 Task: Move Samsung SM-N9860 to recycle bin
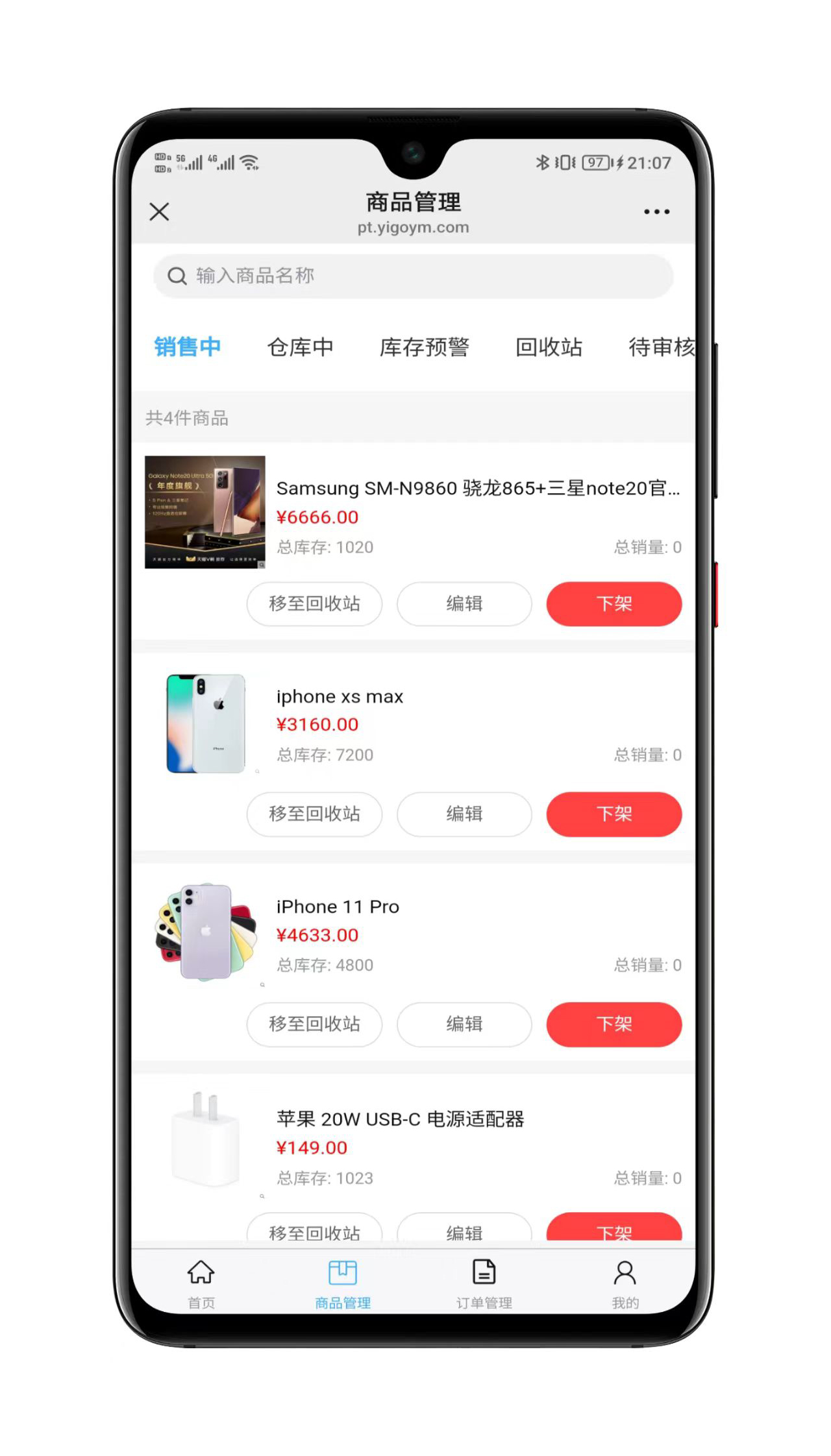pos(314,603)
